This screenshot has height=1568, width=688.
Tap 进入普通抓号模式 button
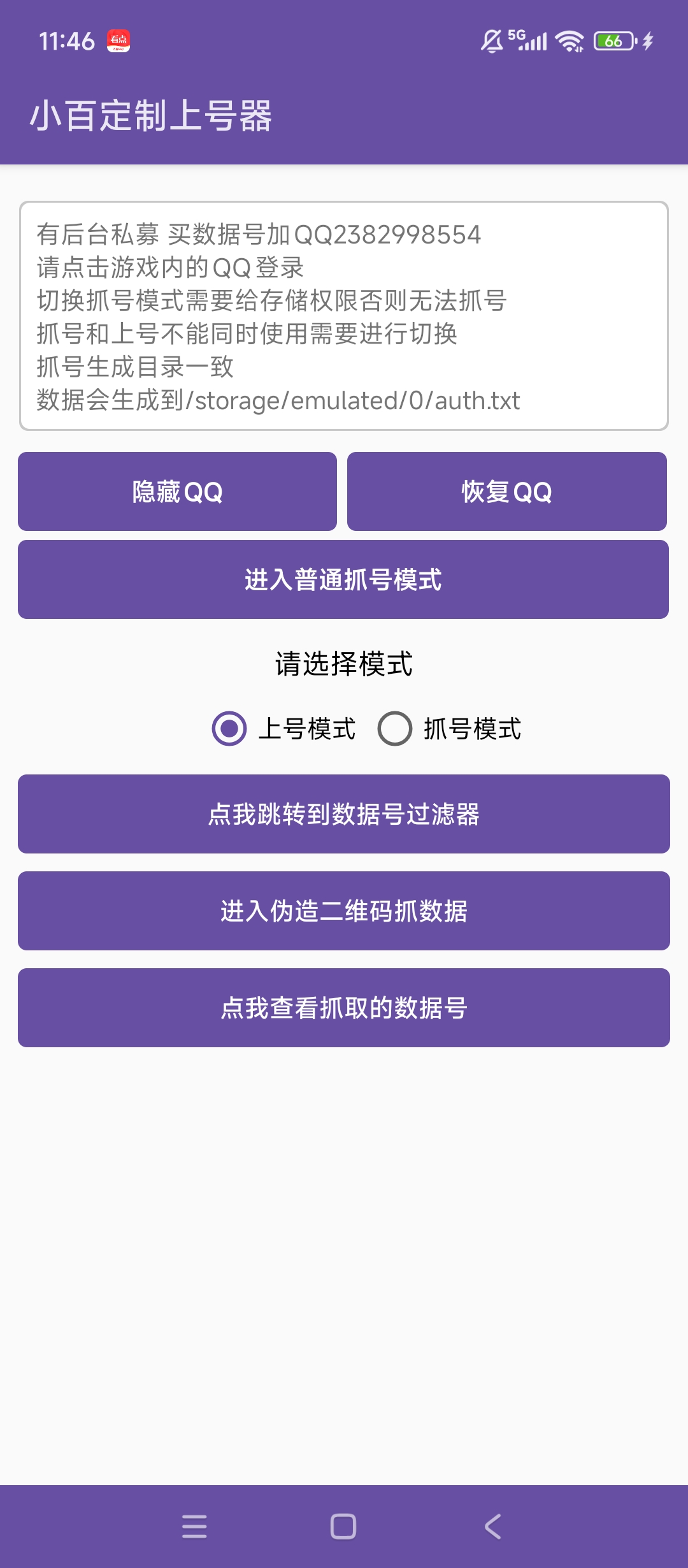coord(343,579)
